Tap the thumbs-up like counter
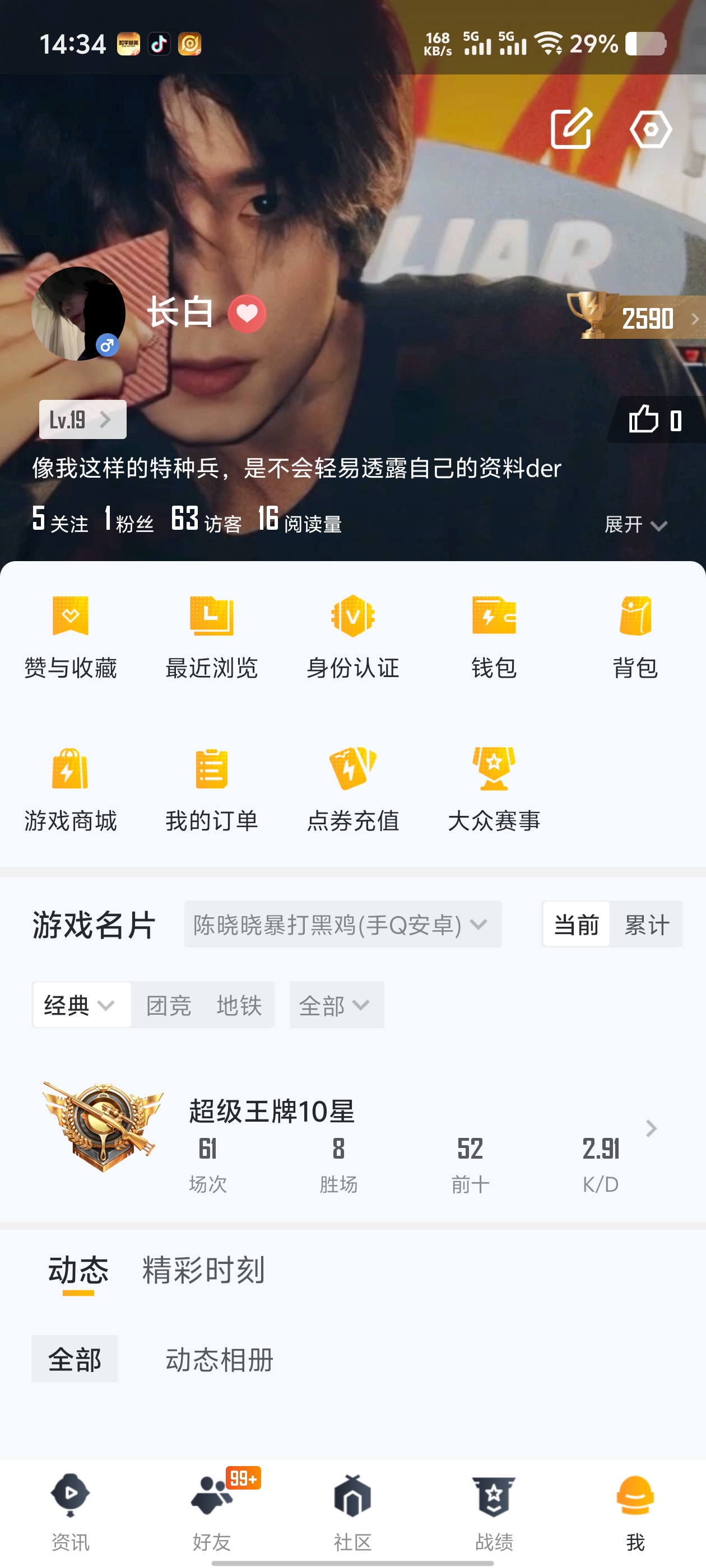 (656, 420)
